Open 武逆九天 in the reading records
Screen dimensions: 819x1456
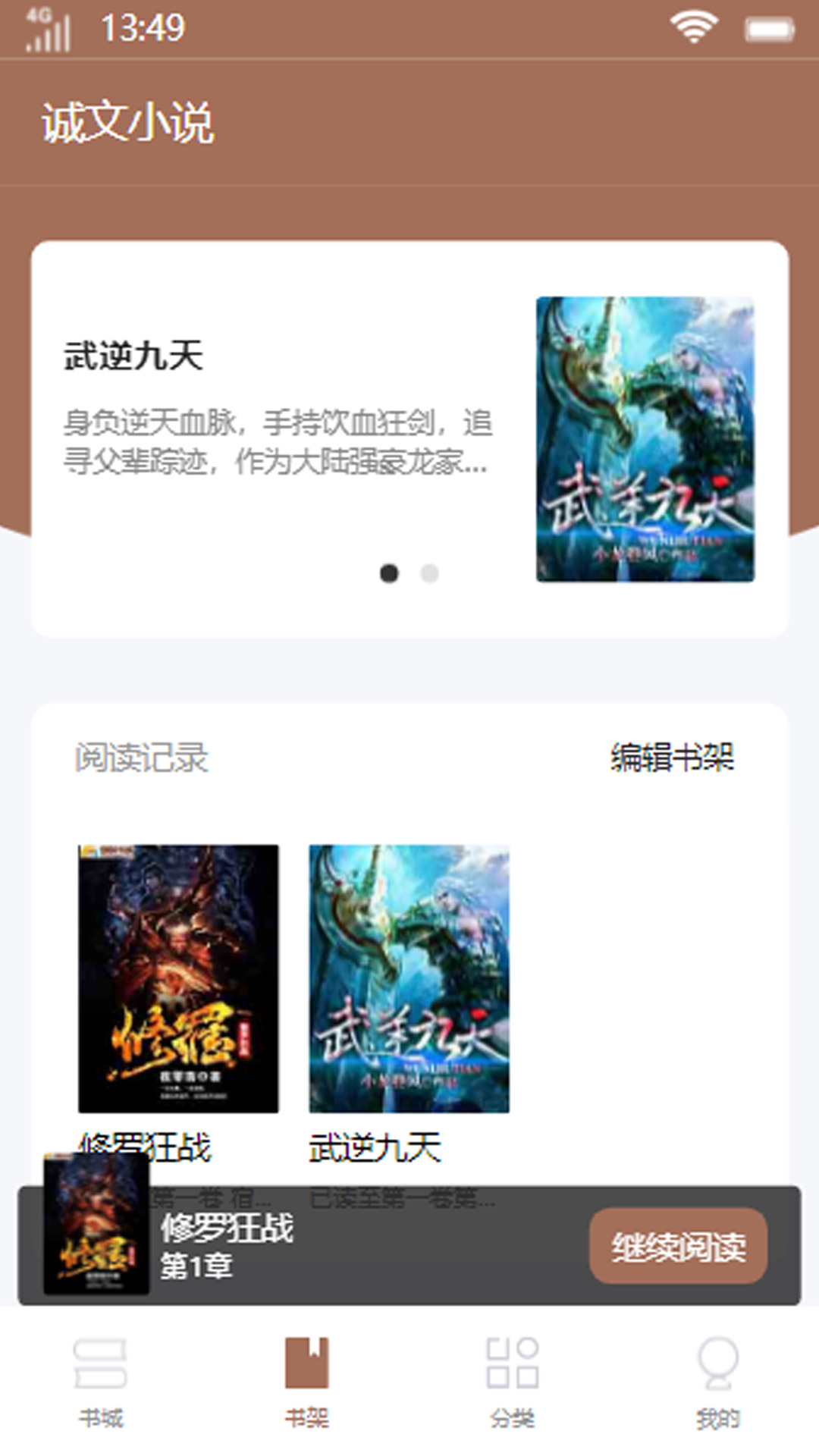(x=409, y=978)
